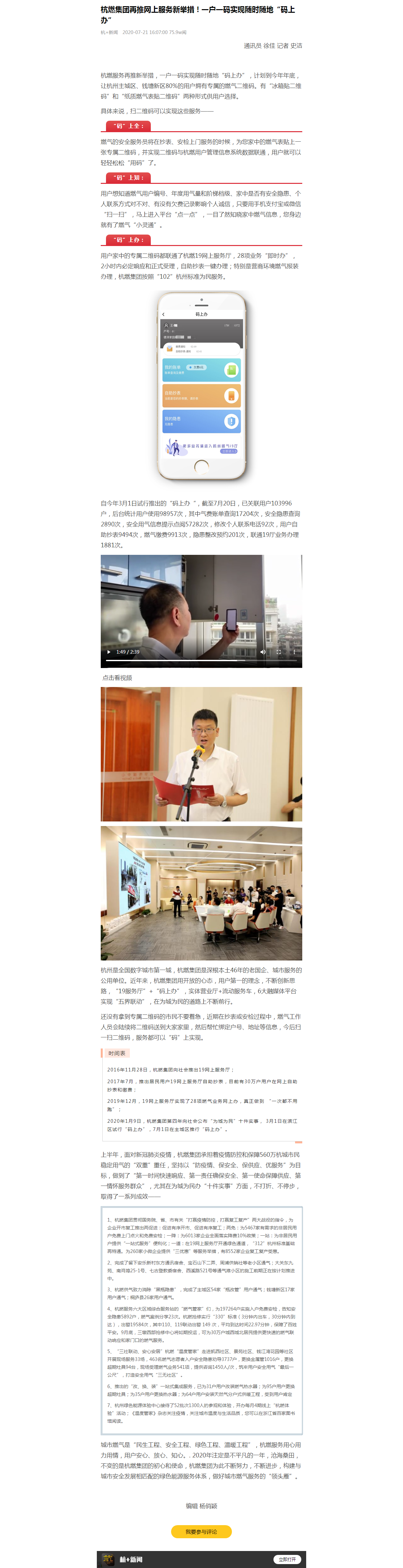The image size is (403, 1568).
Task: Mute the video sound
Action: point(263,652)
